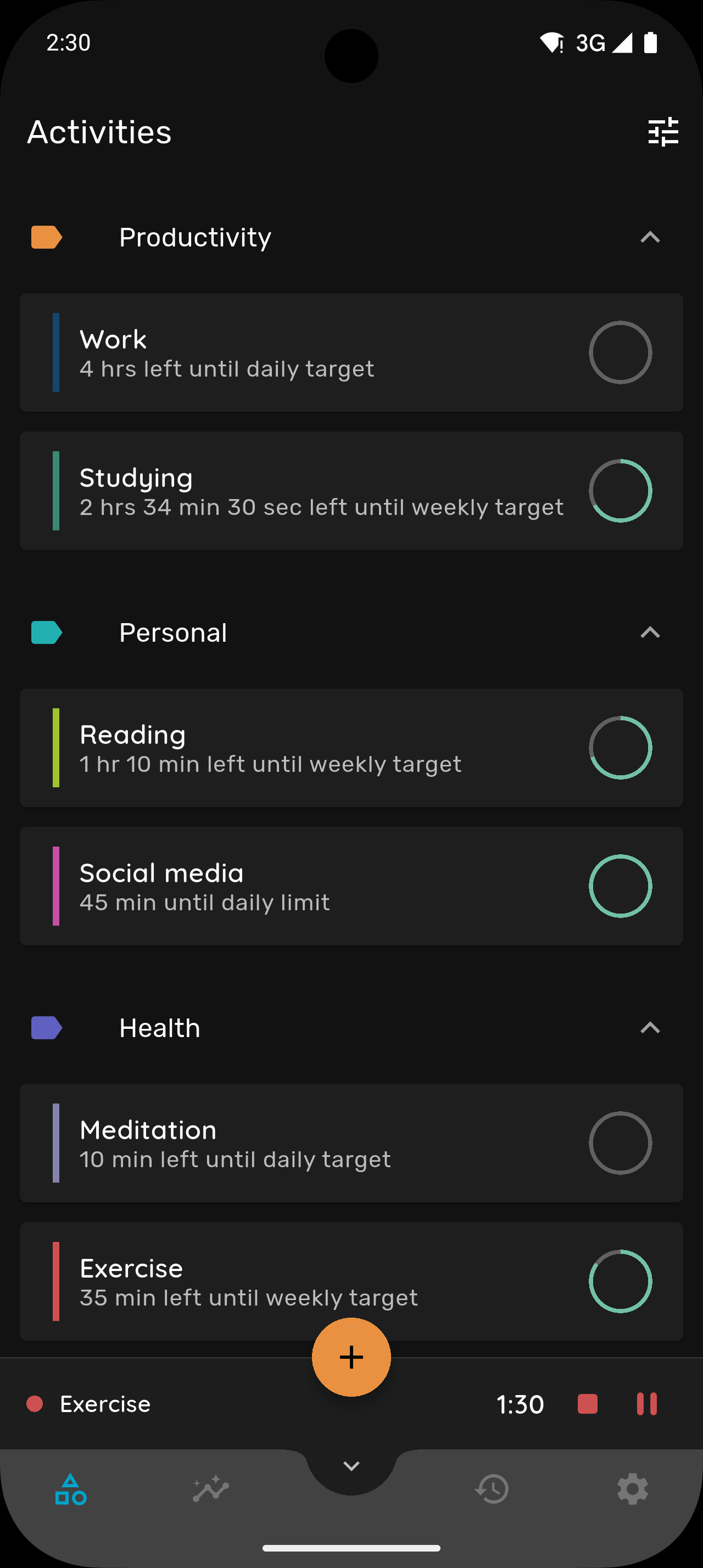This screenshot has width=703, height=1568.
Task: Collapse the running timer panel chevron
Action: (351, 1466)
